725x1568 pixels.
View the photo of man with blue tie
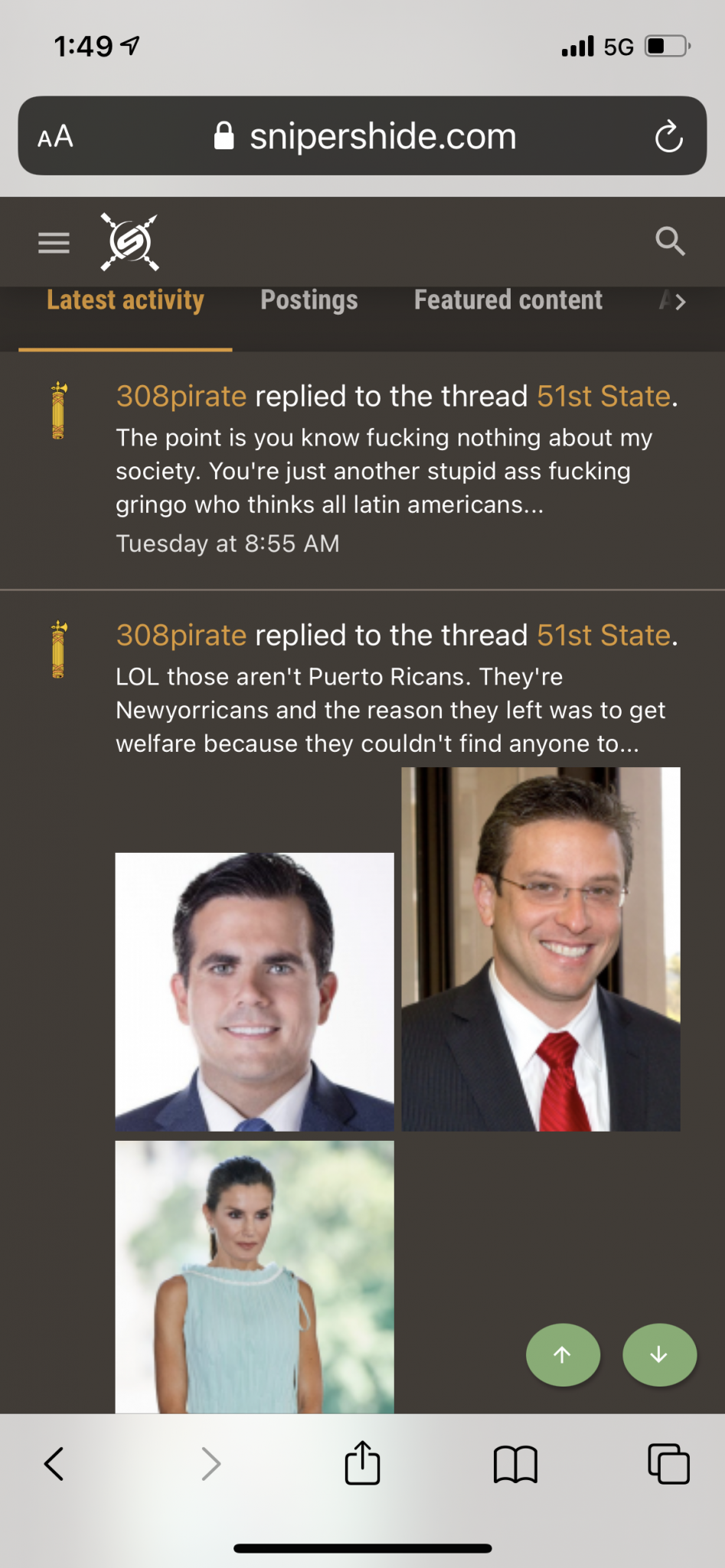point(254,991)
